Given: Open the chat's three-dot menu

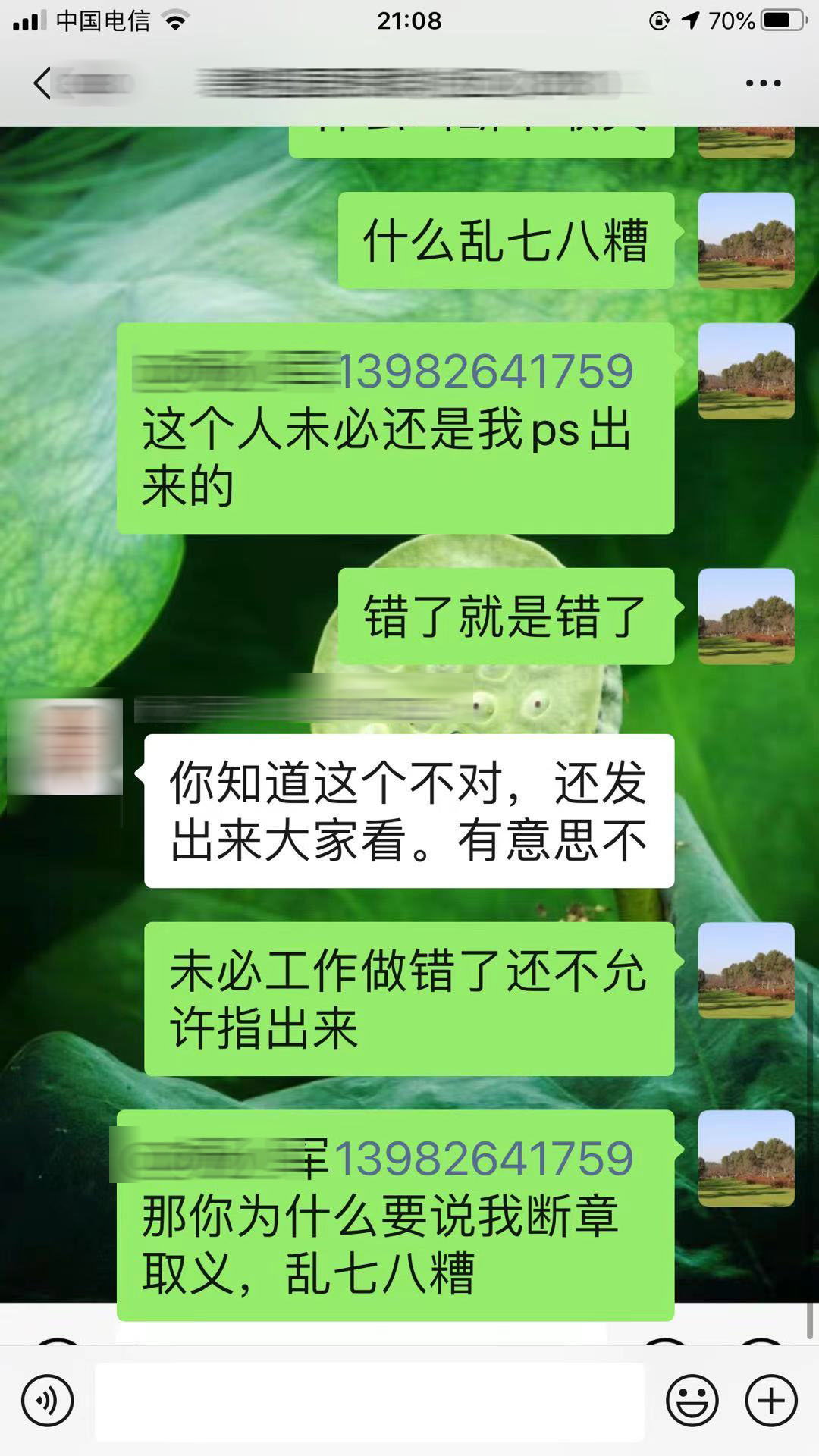Looking at the screenshot, I should tap(763, 83).
